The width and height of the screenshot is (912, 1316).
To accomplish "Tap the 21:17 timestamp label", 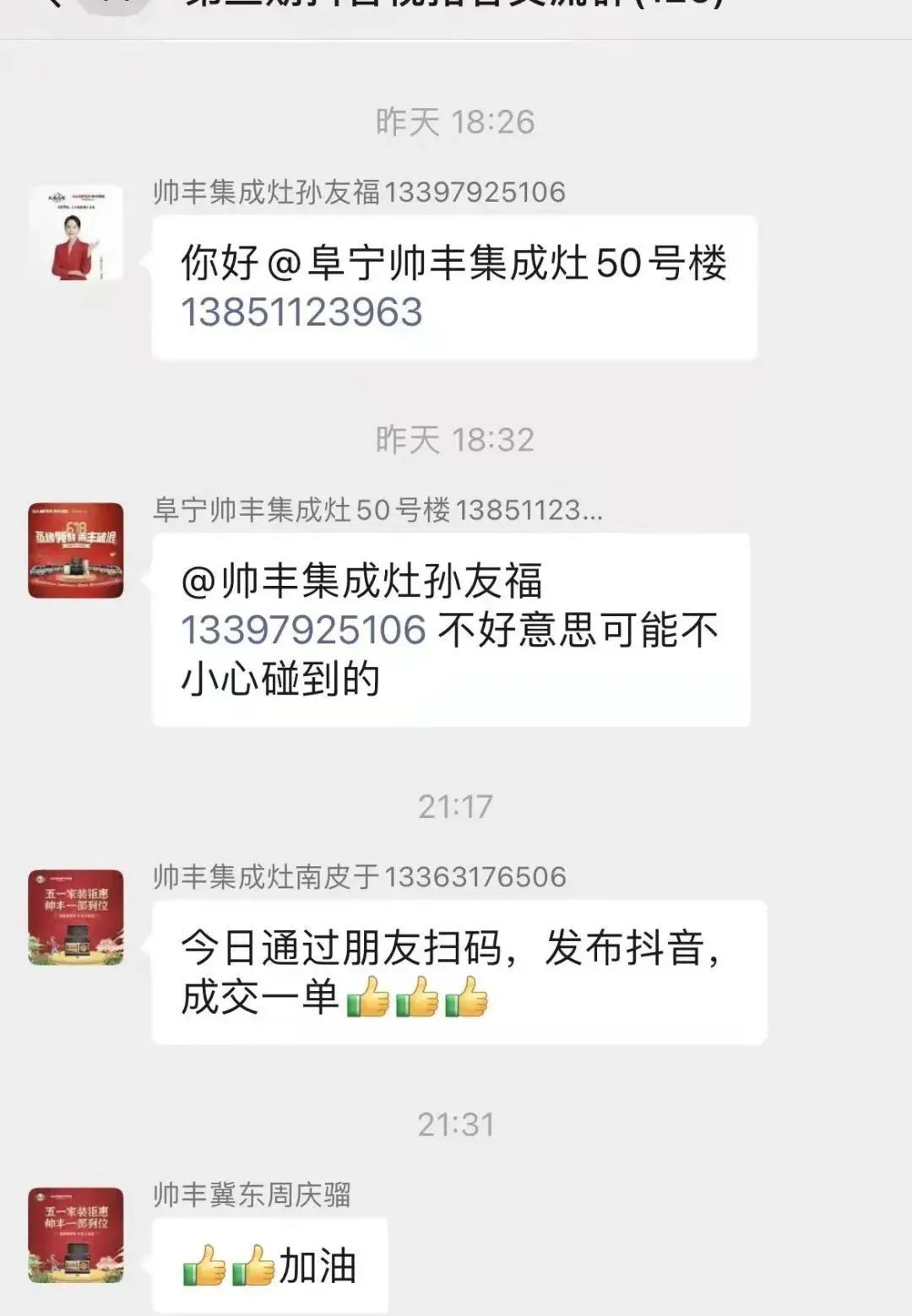I will click(x=456, y=808).
